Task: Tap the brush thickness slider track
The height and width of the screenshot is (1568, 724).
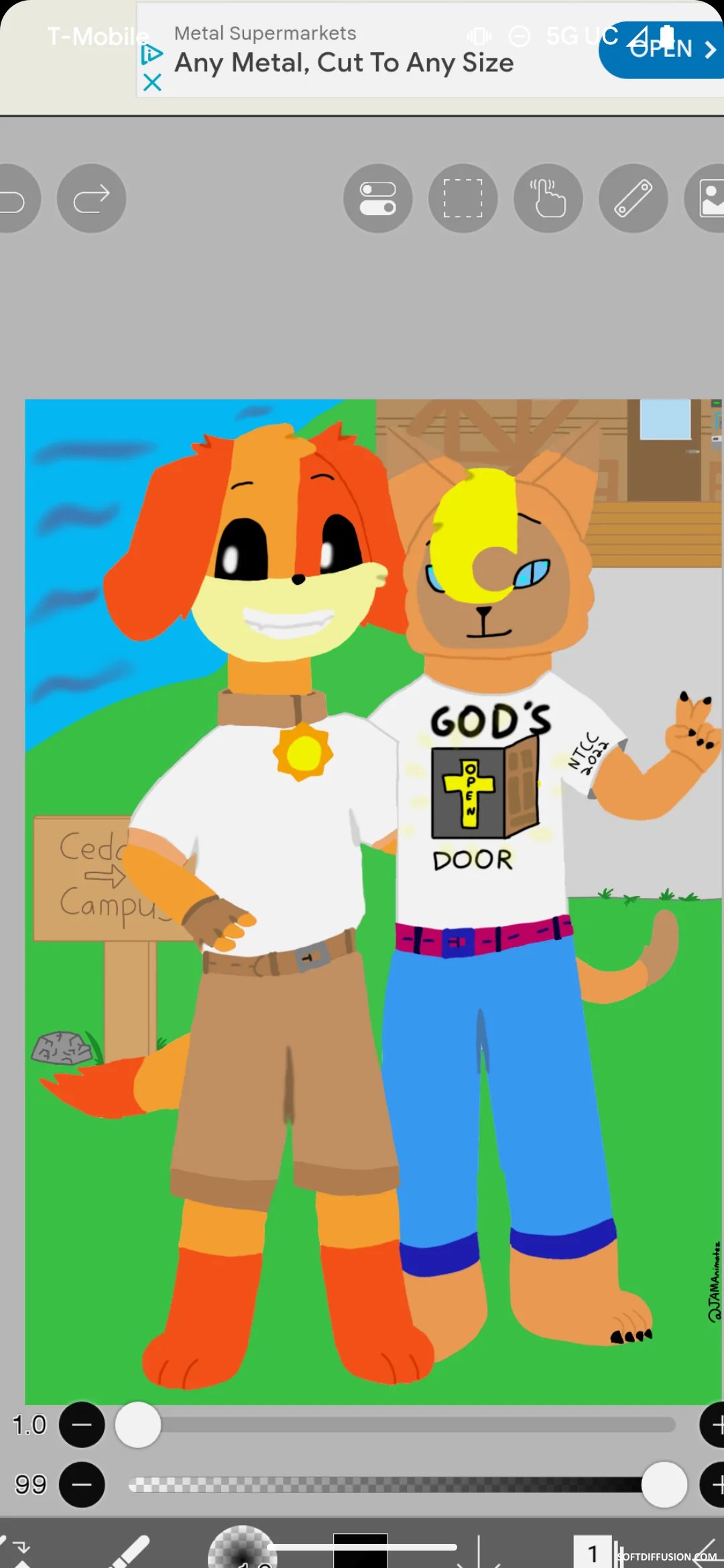Action: point(402,1425)
